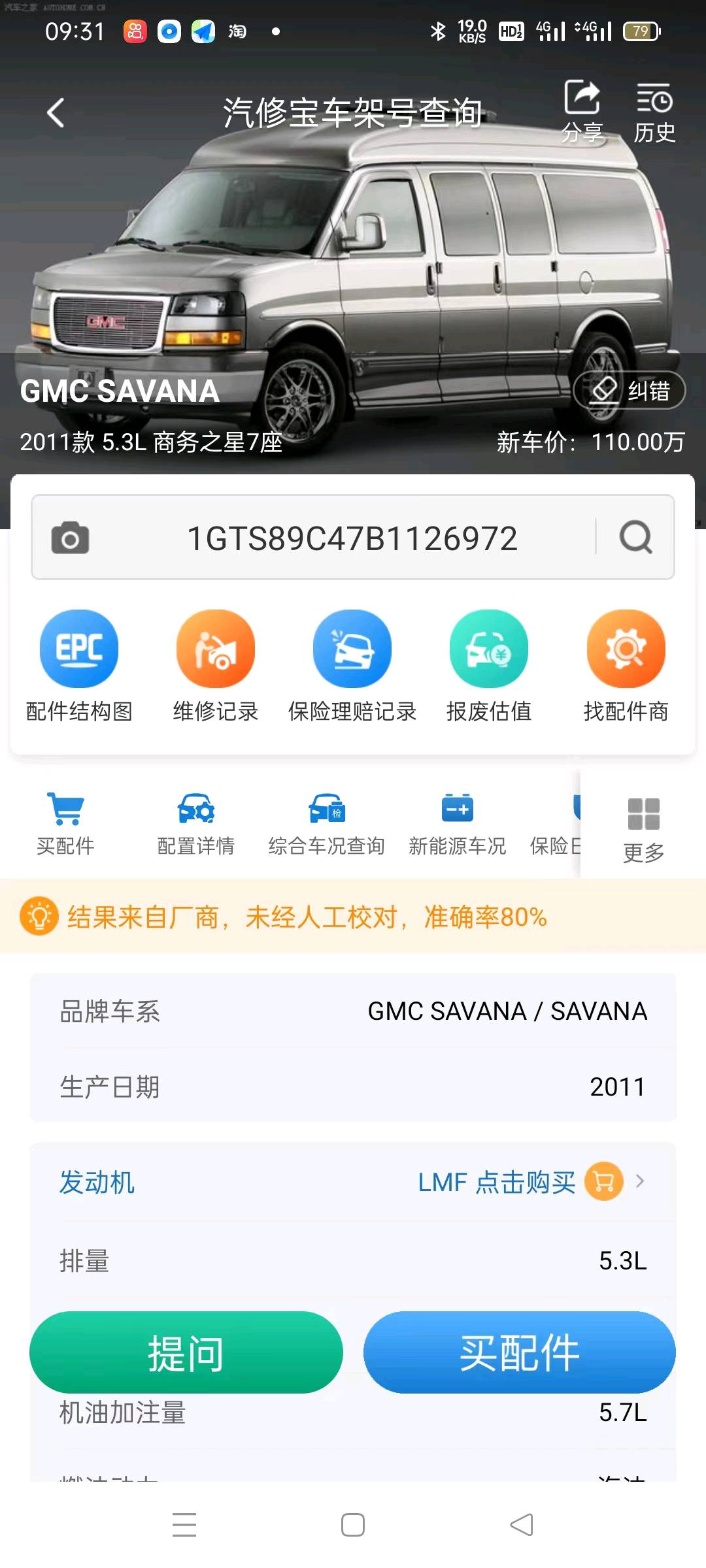Screen dimensions: 706x1568
Task: Open 综合车况查询 vehicle condition check
Action: pos(326,823)
